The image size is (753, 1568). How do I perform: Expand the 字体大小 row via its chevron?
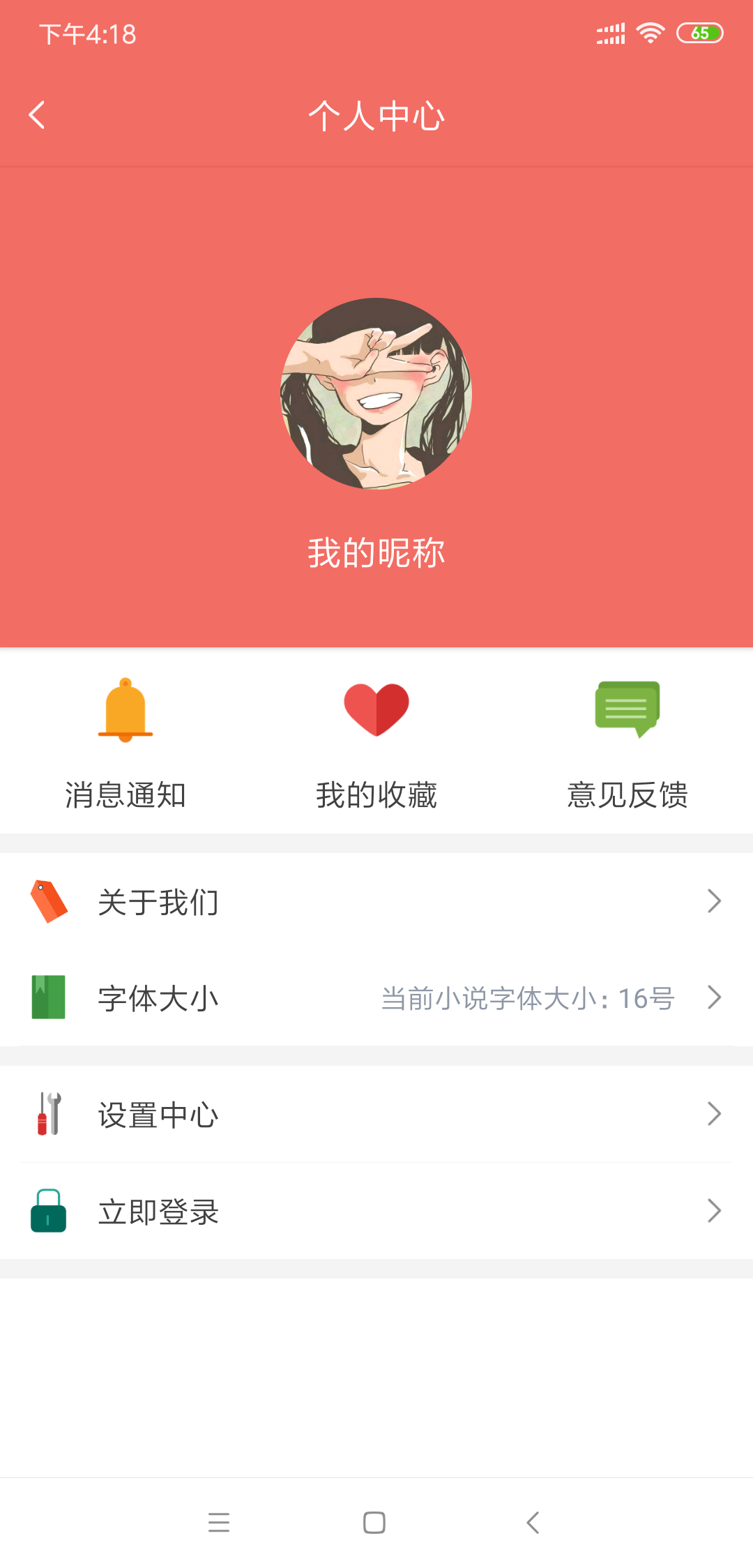[715, 997]
